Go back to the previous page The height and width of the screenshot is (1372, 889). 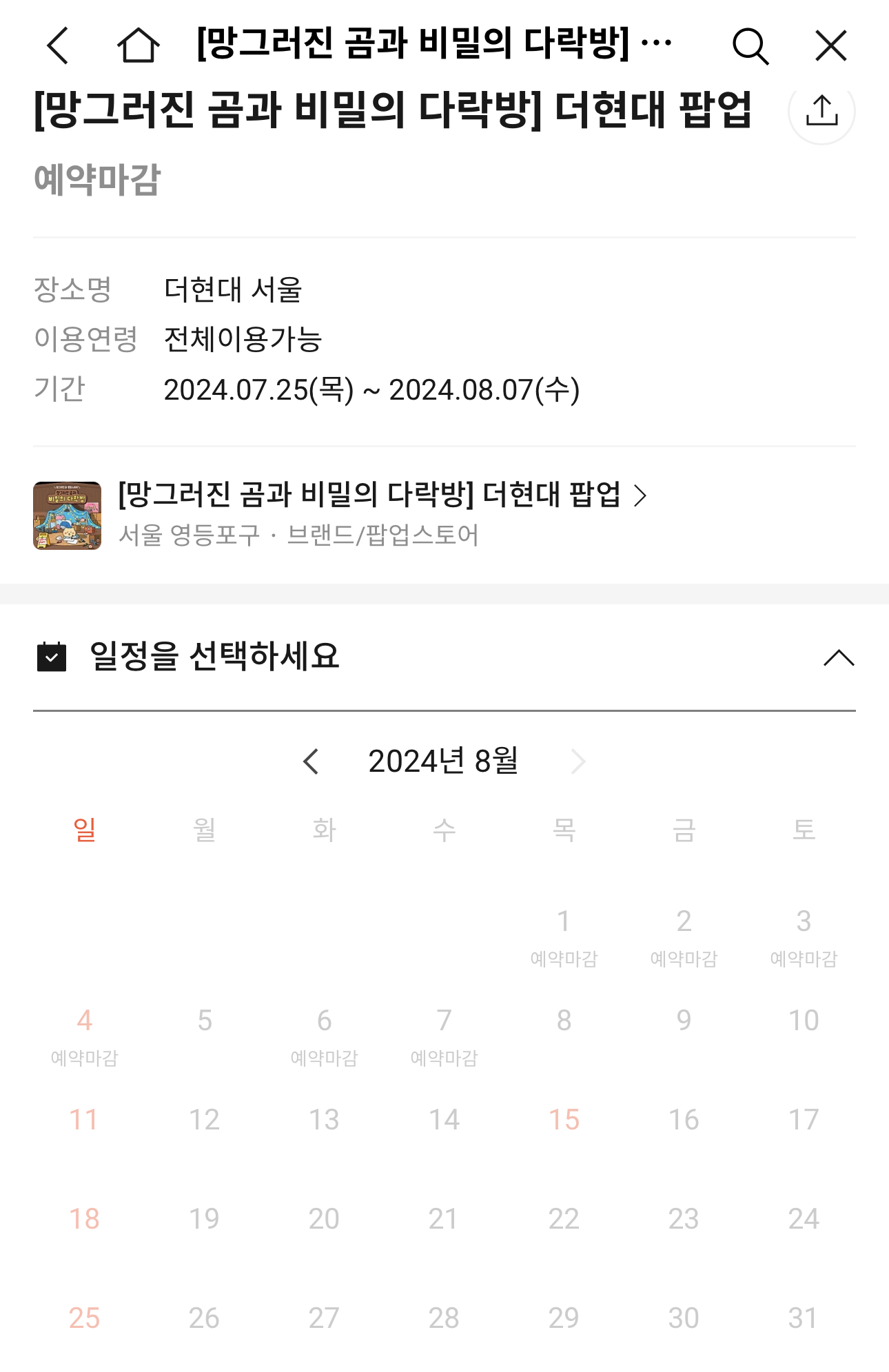click(x=59, y=45)
